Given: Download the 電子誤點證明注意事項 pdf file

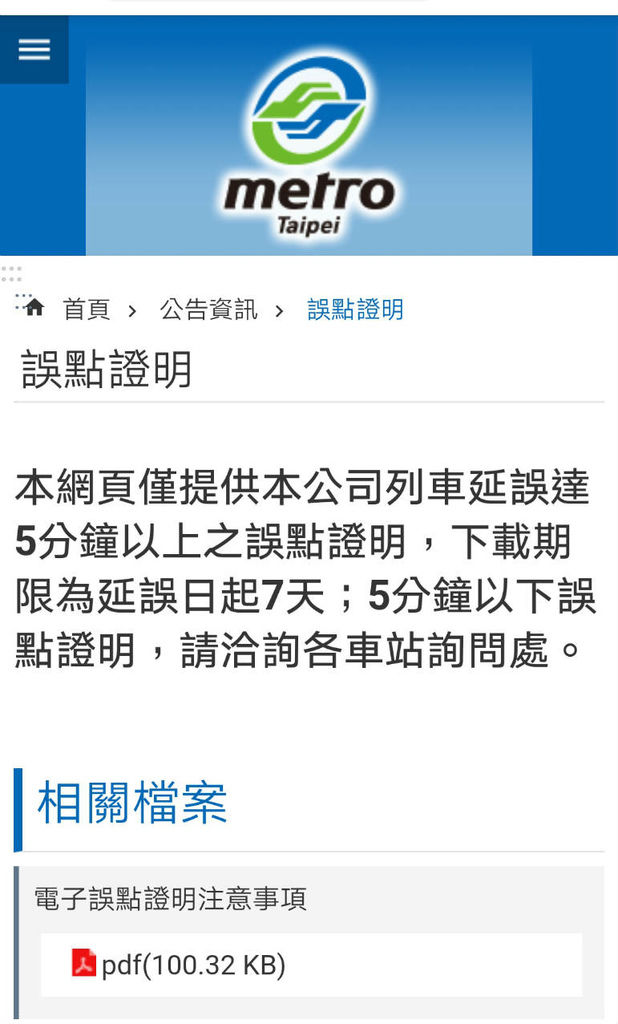Looking at the screenshot, I should 180,965.
